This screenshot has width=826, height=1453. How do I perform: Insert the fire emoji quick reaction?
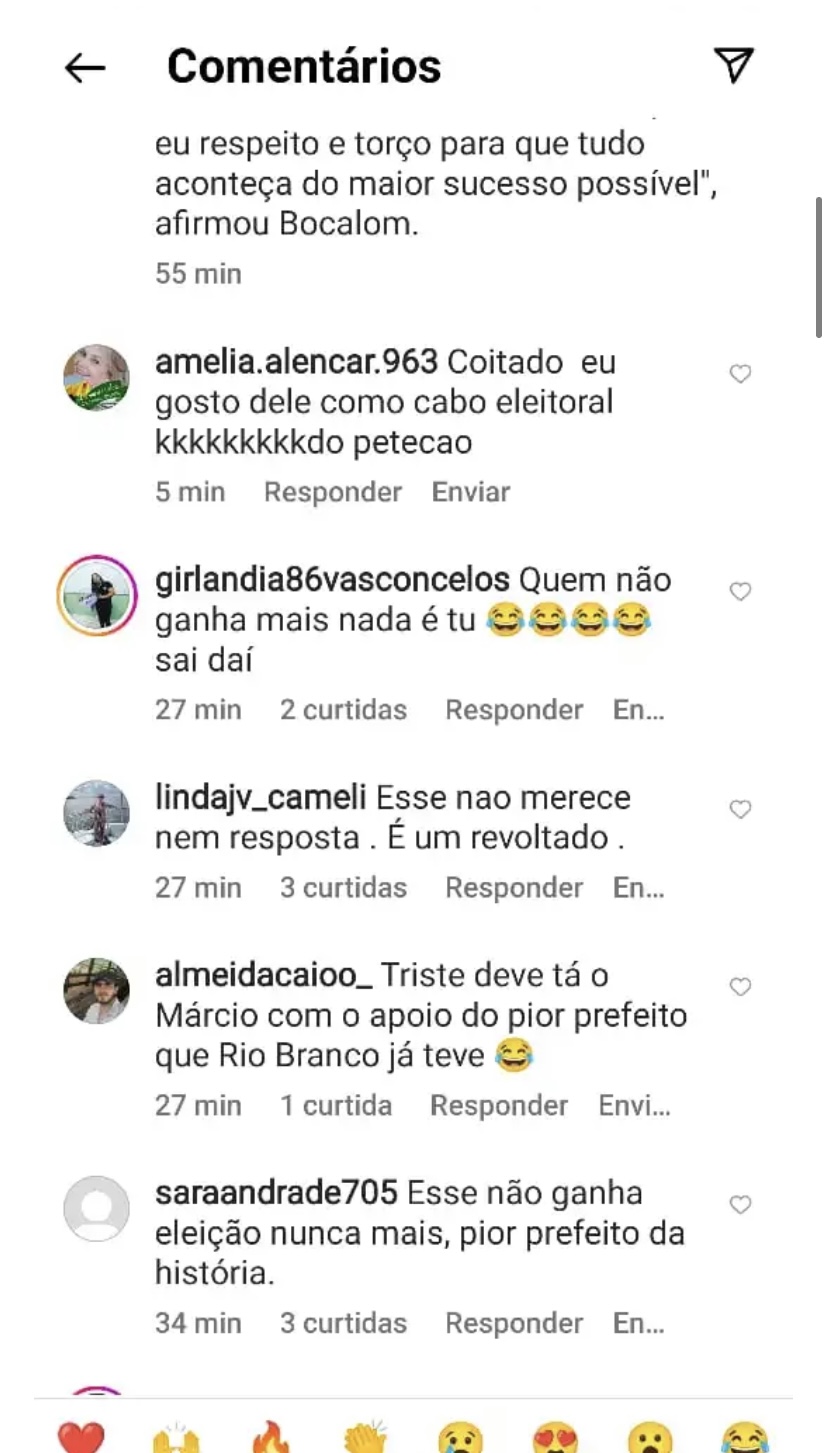270,1438
